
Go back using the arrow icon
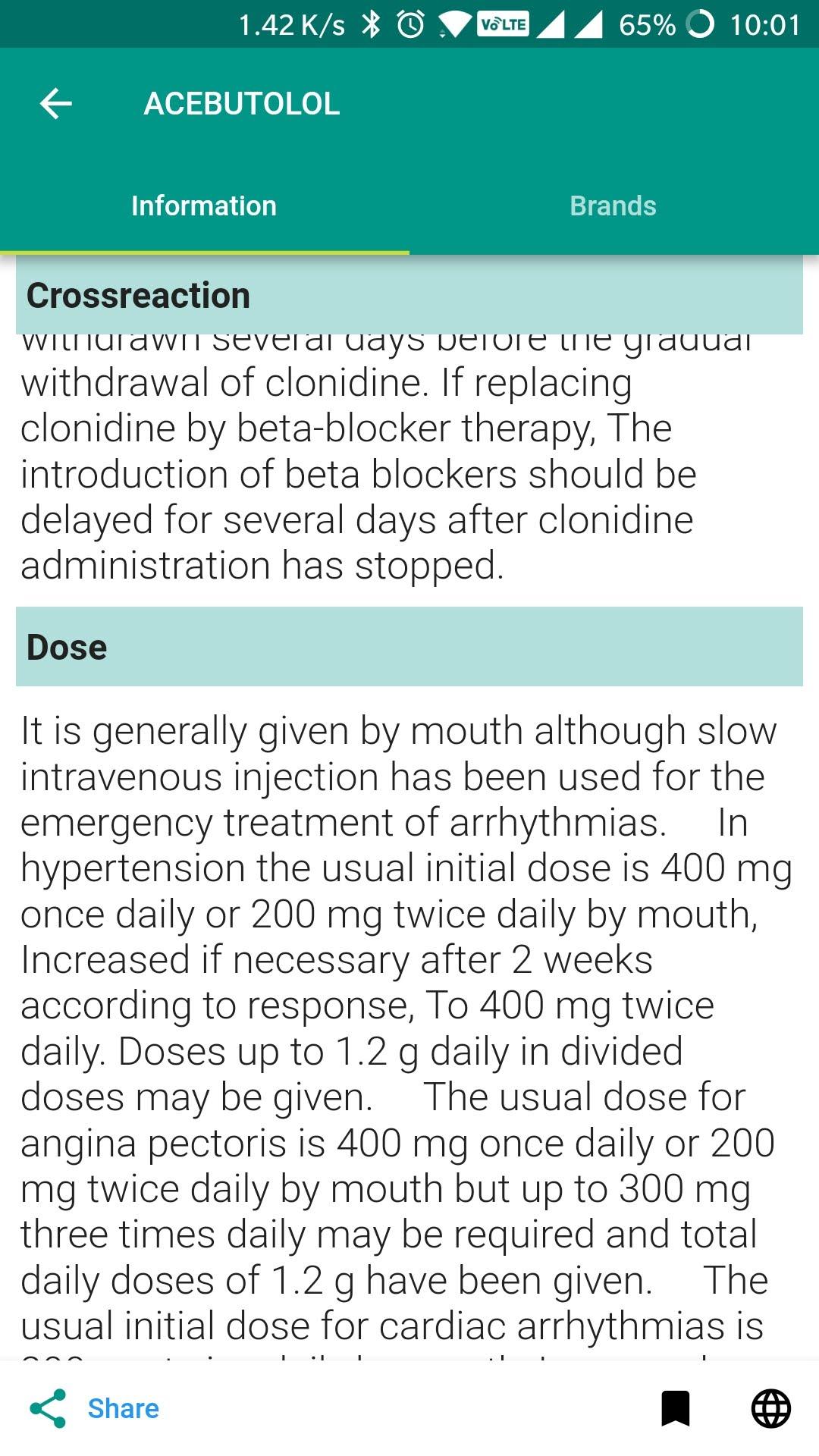(55, 103)
